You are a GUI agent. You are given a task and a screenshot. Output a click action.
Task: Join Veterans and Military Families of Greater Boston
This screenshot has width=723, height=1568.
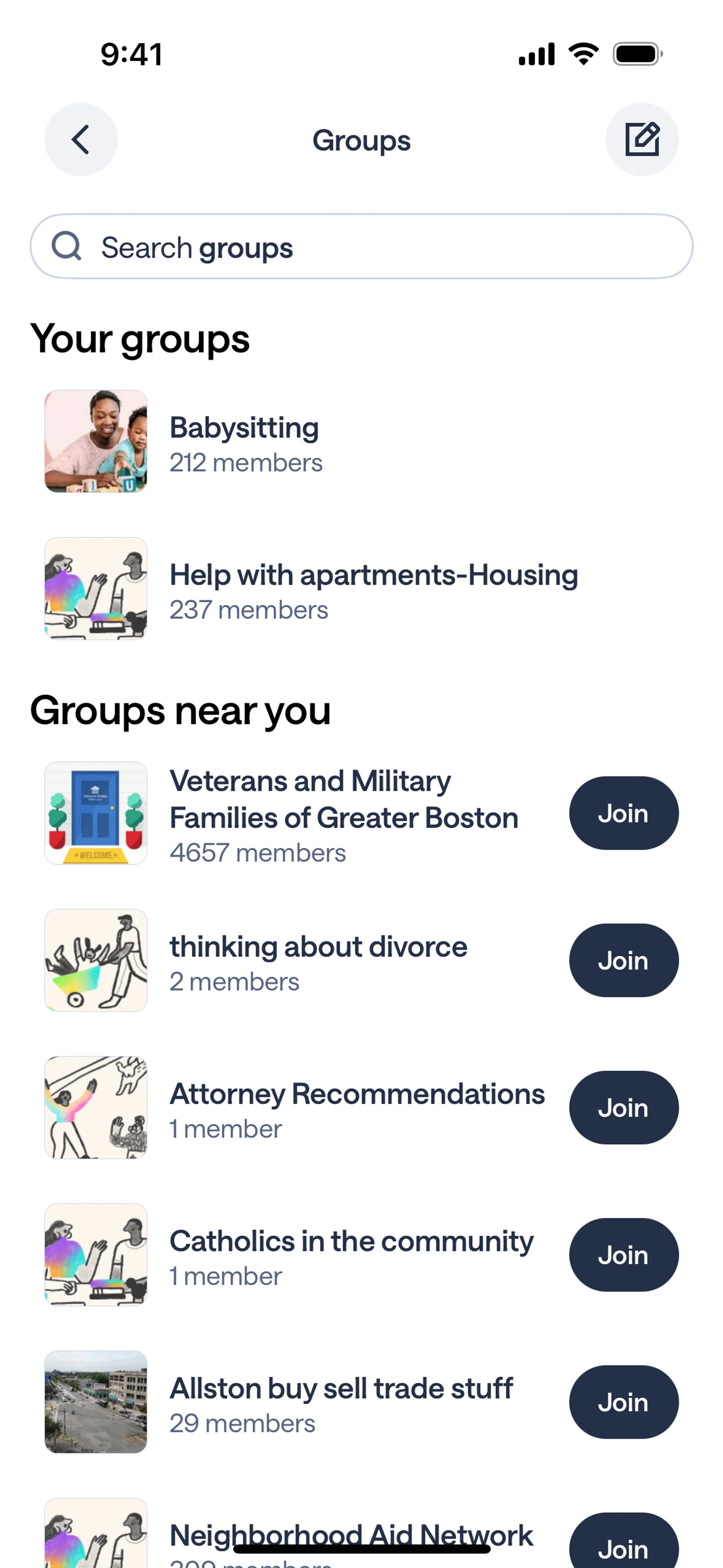coord(623,813)
